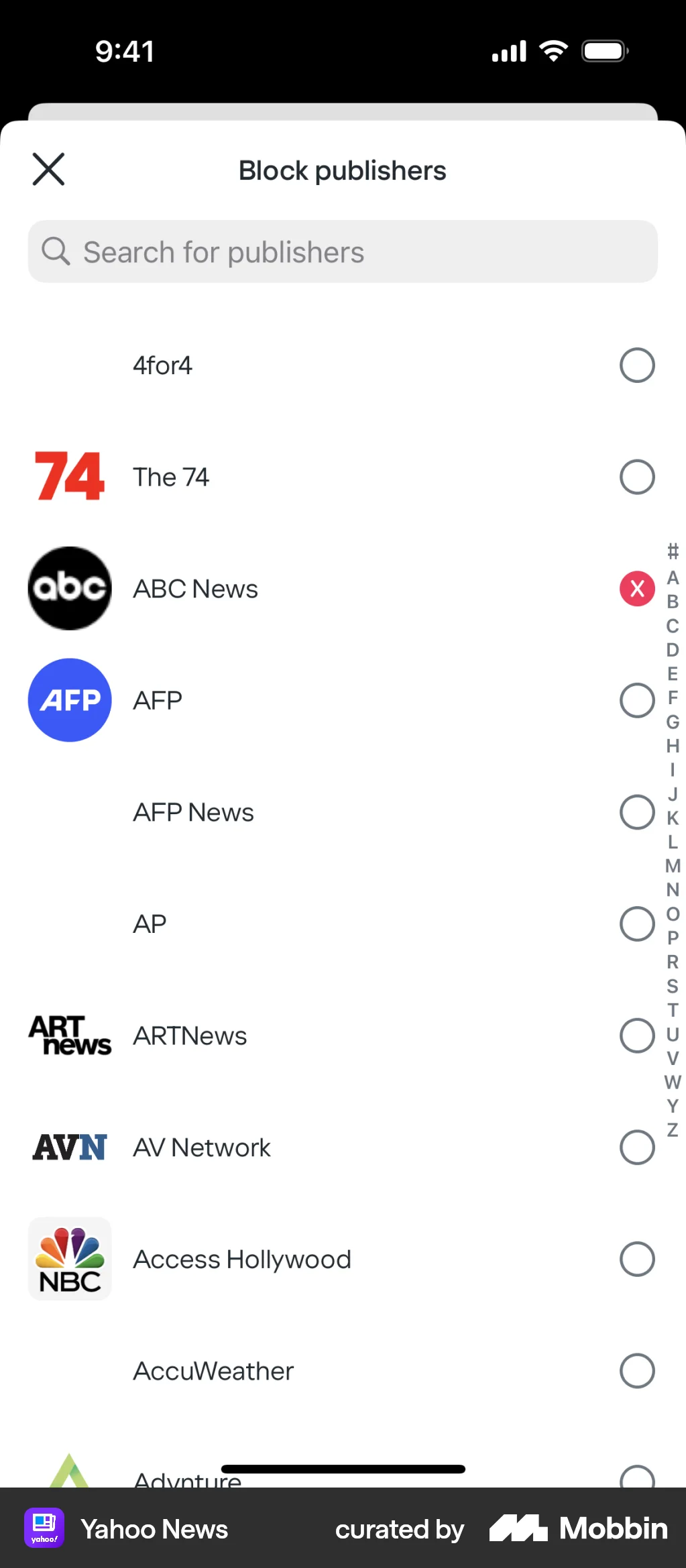
Task: Enable blocking for Access Hollywood
Action: pyautogui.click(x=636, y=1259)
